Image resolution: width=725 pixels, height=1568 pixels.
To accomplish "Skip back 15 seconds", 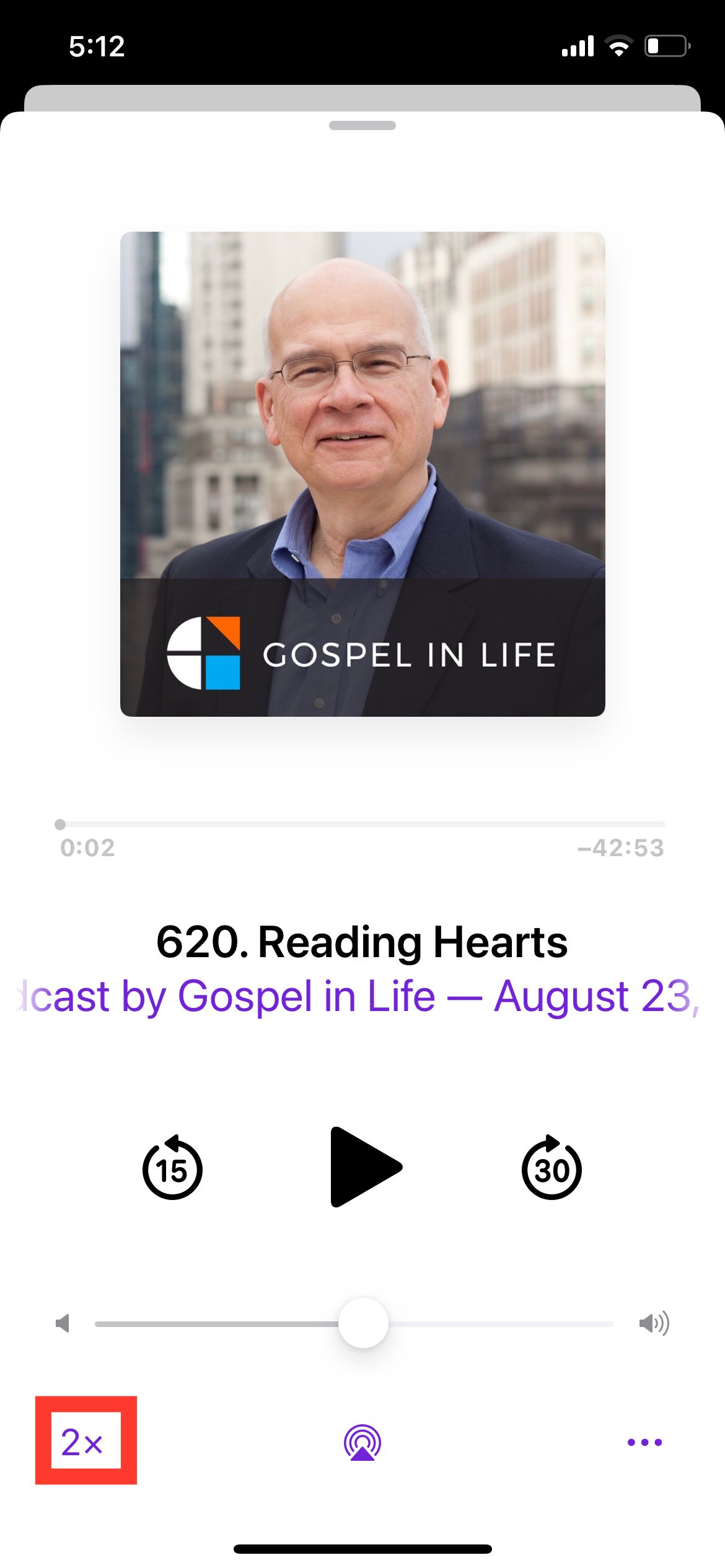I will point(174,1170).
